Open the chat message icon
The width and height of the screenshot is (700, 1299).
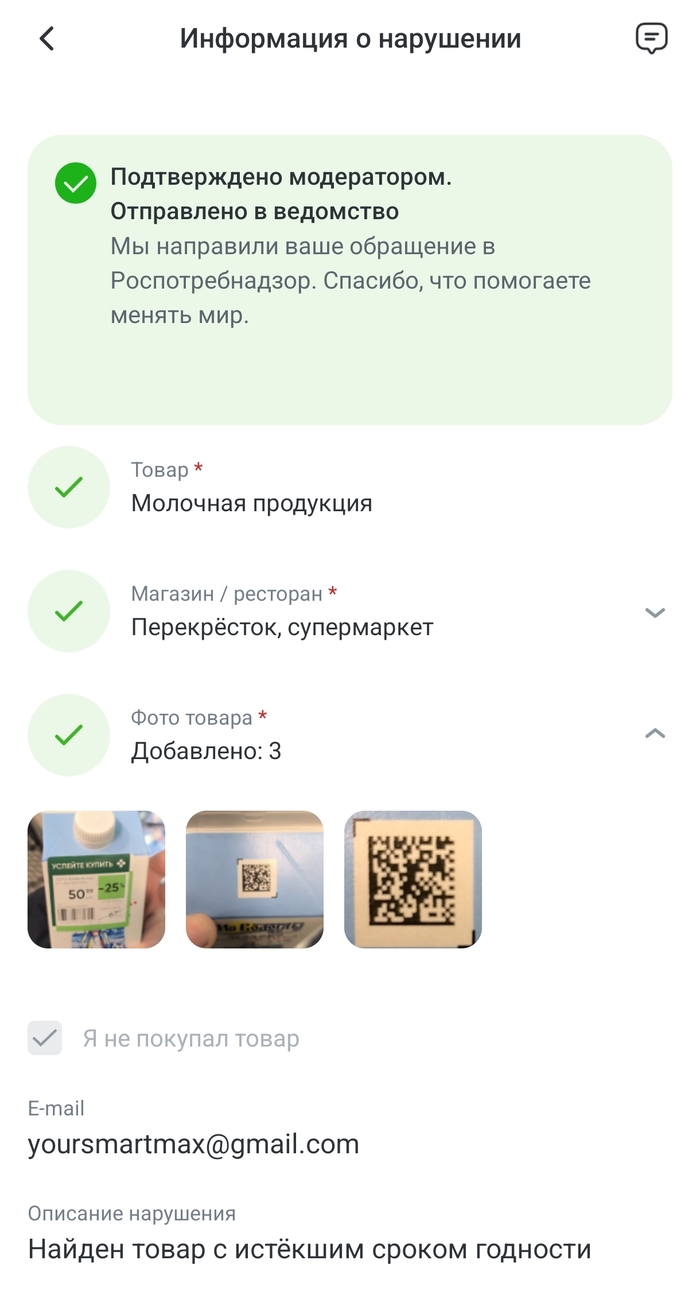point(651,39)
